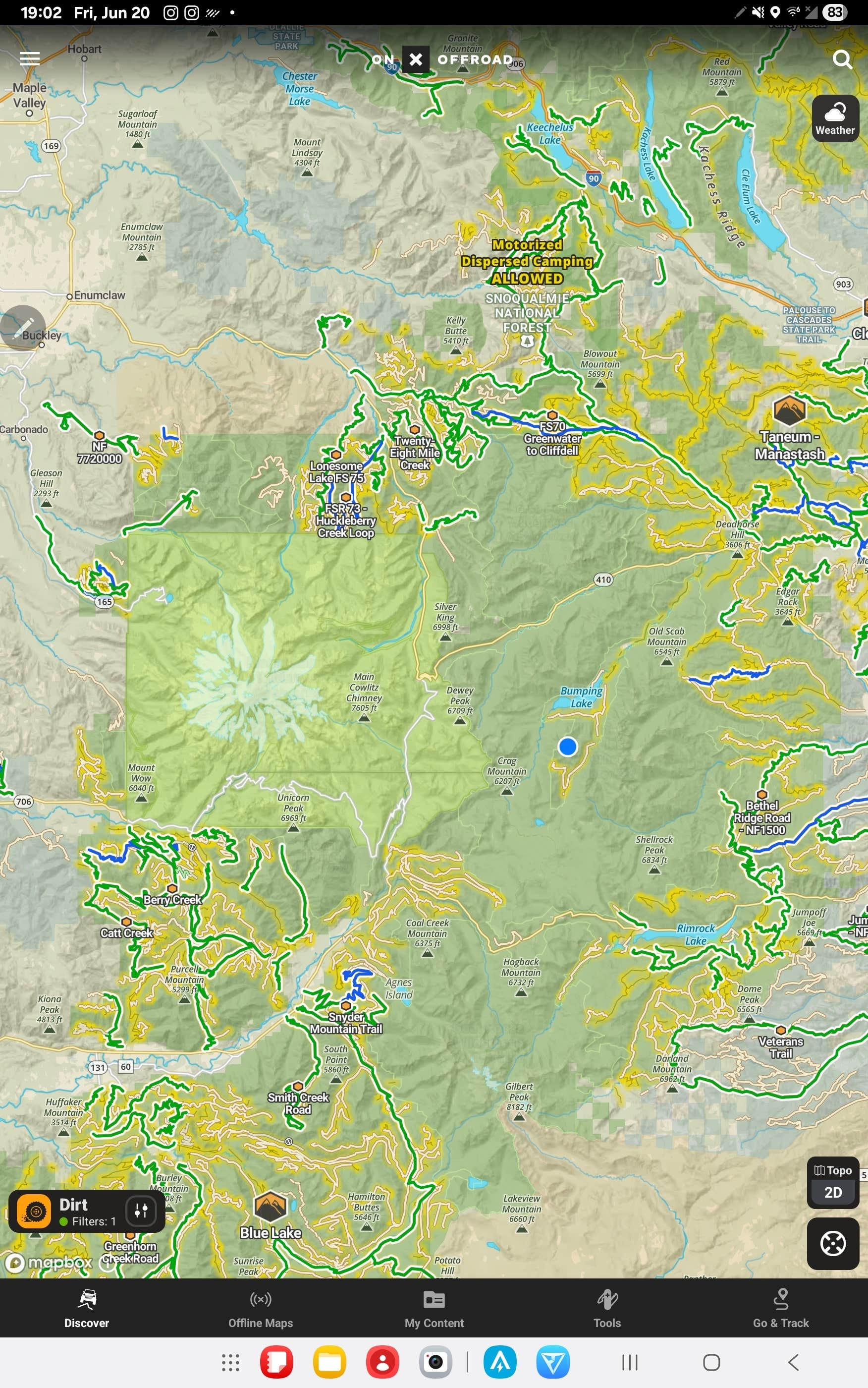
Task: Open the Weather layer button
Action: tap(835, 118)
